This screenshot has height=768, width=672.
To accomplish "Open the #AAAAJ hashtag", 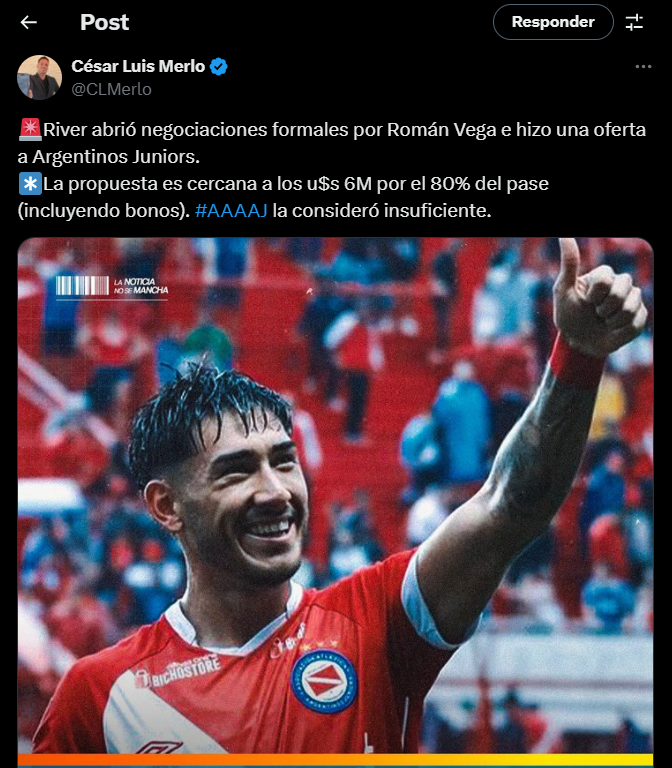I will coord(233,212).
